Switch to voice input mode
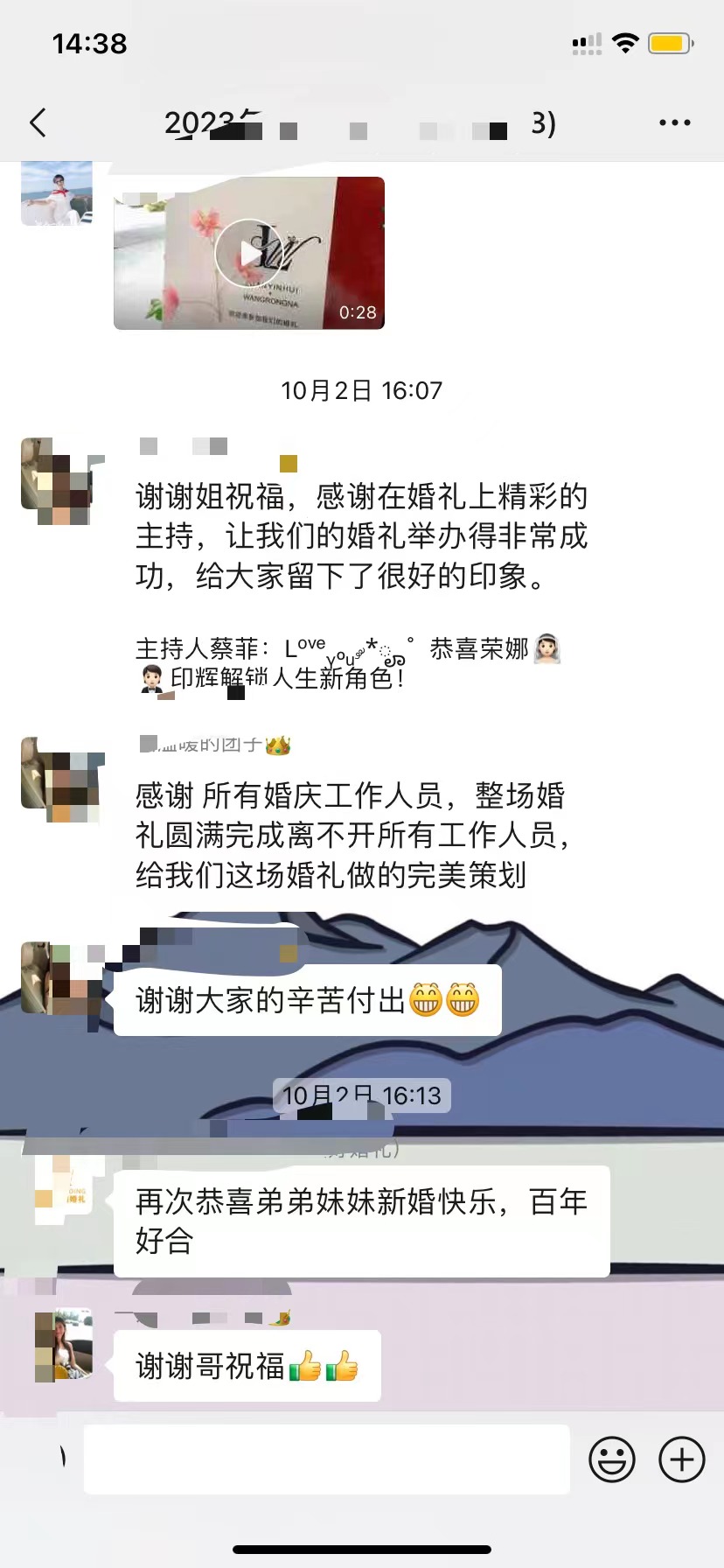The image size is (724, 1568). coord(42,1459)
